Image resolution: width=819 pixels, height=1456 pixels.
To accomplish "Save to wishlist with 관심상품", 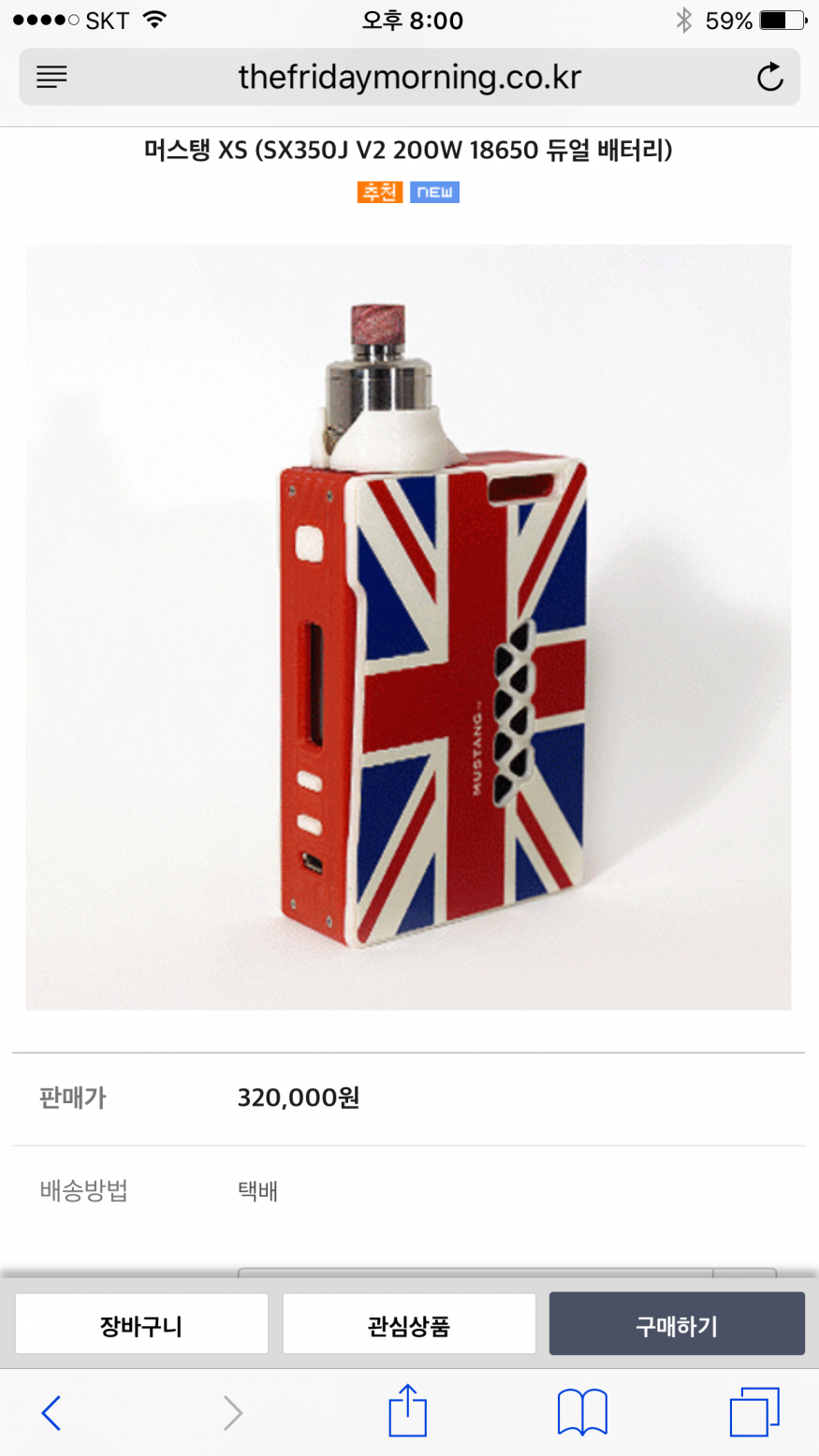I will (x=409, y=1324).
